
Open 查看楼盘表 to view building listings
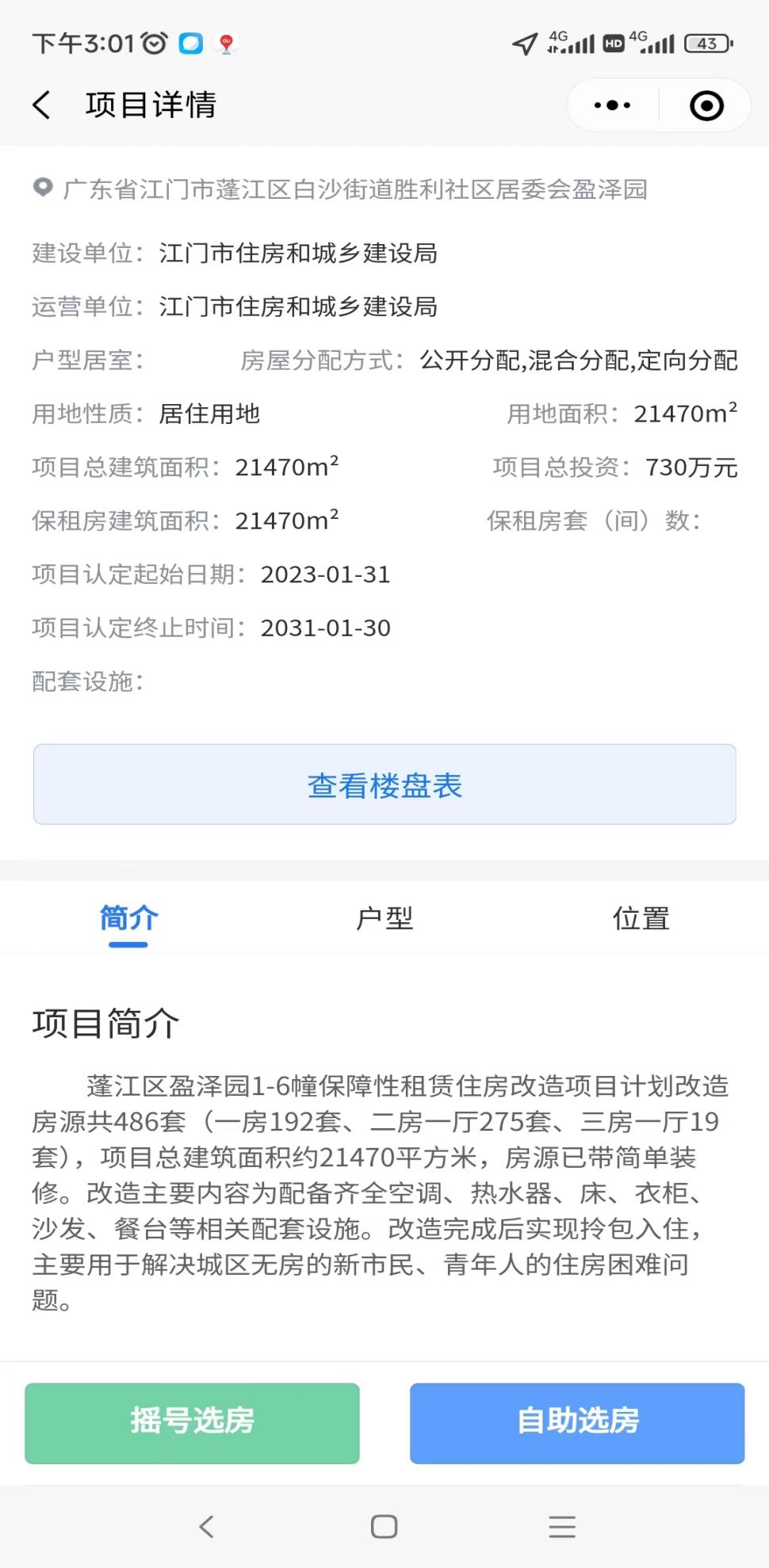(384, 784)
